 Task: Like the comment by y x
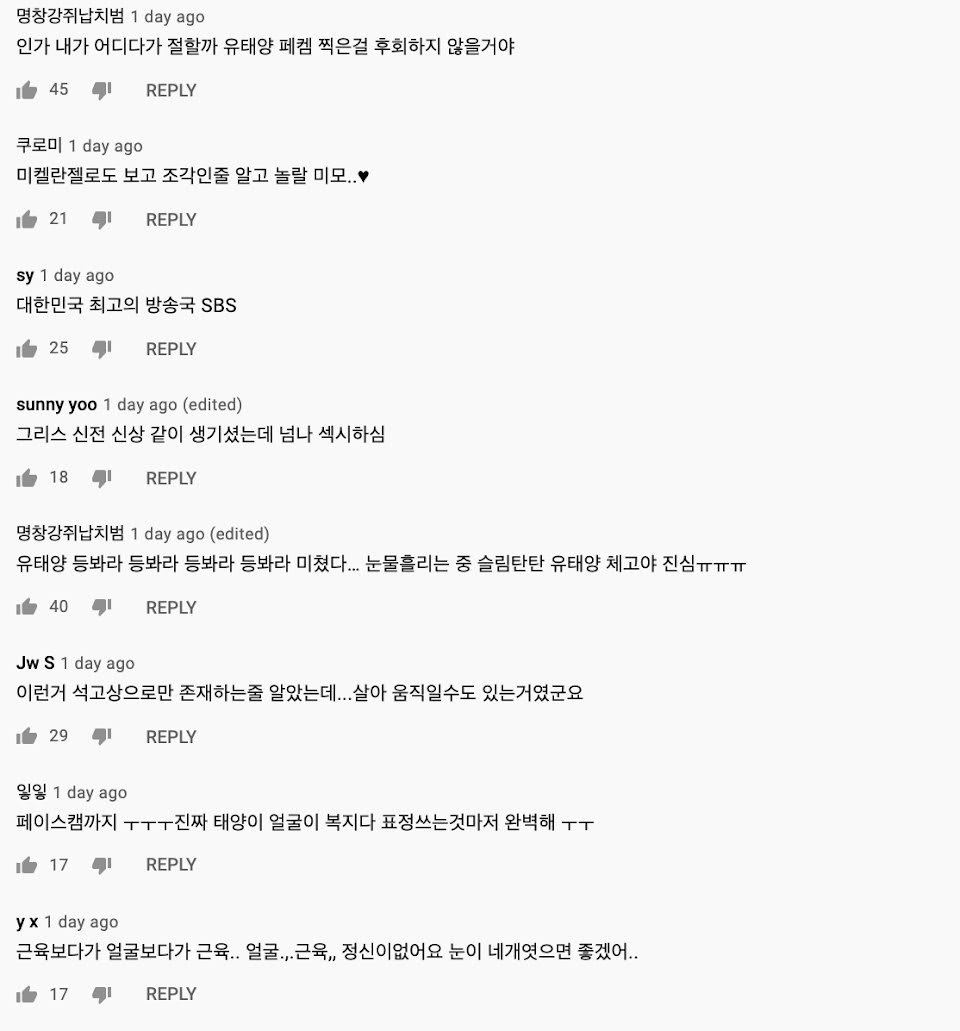(26, 995)
